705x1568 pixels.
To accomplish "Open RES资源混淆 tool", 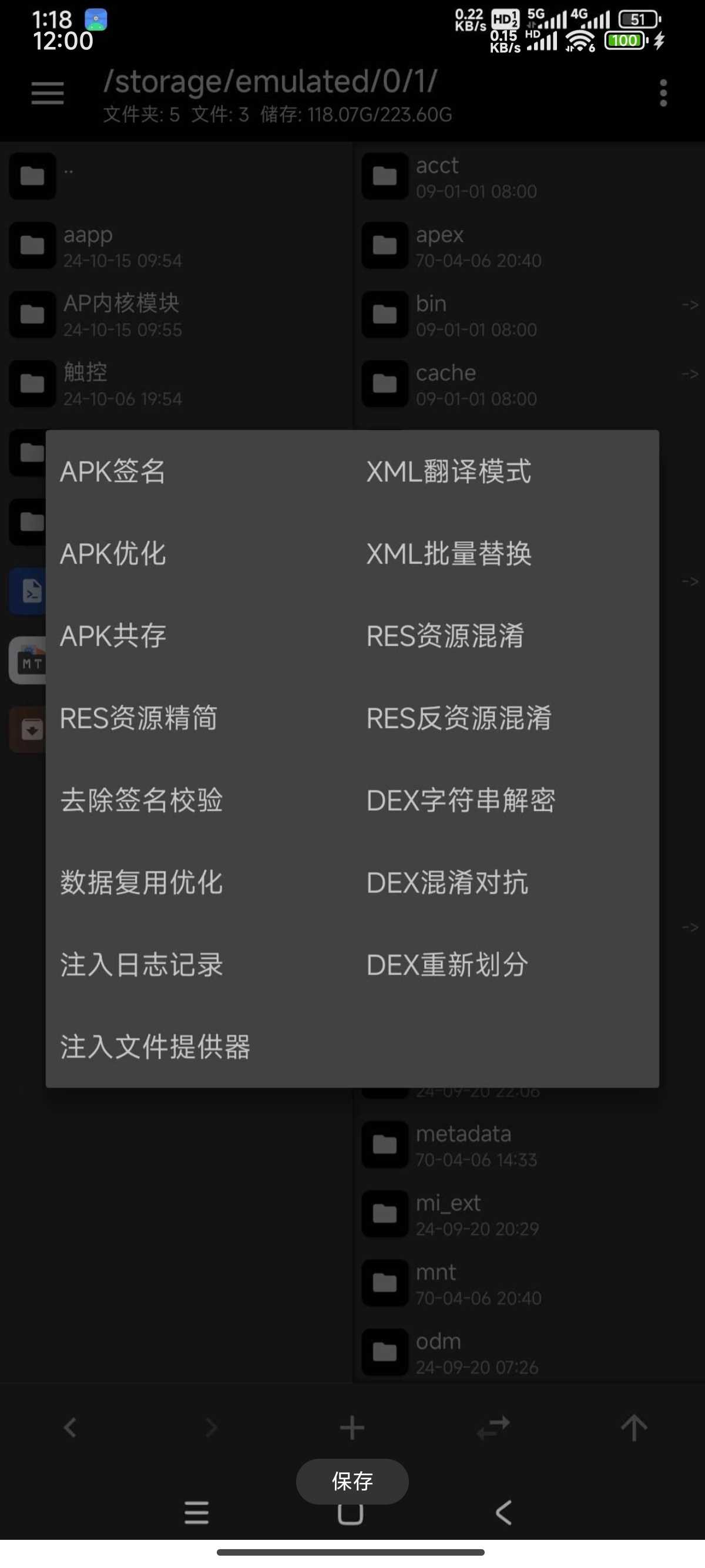I will coord(445,635).
